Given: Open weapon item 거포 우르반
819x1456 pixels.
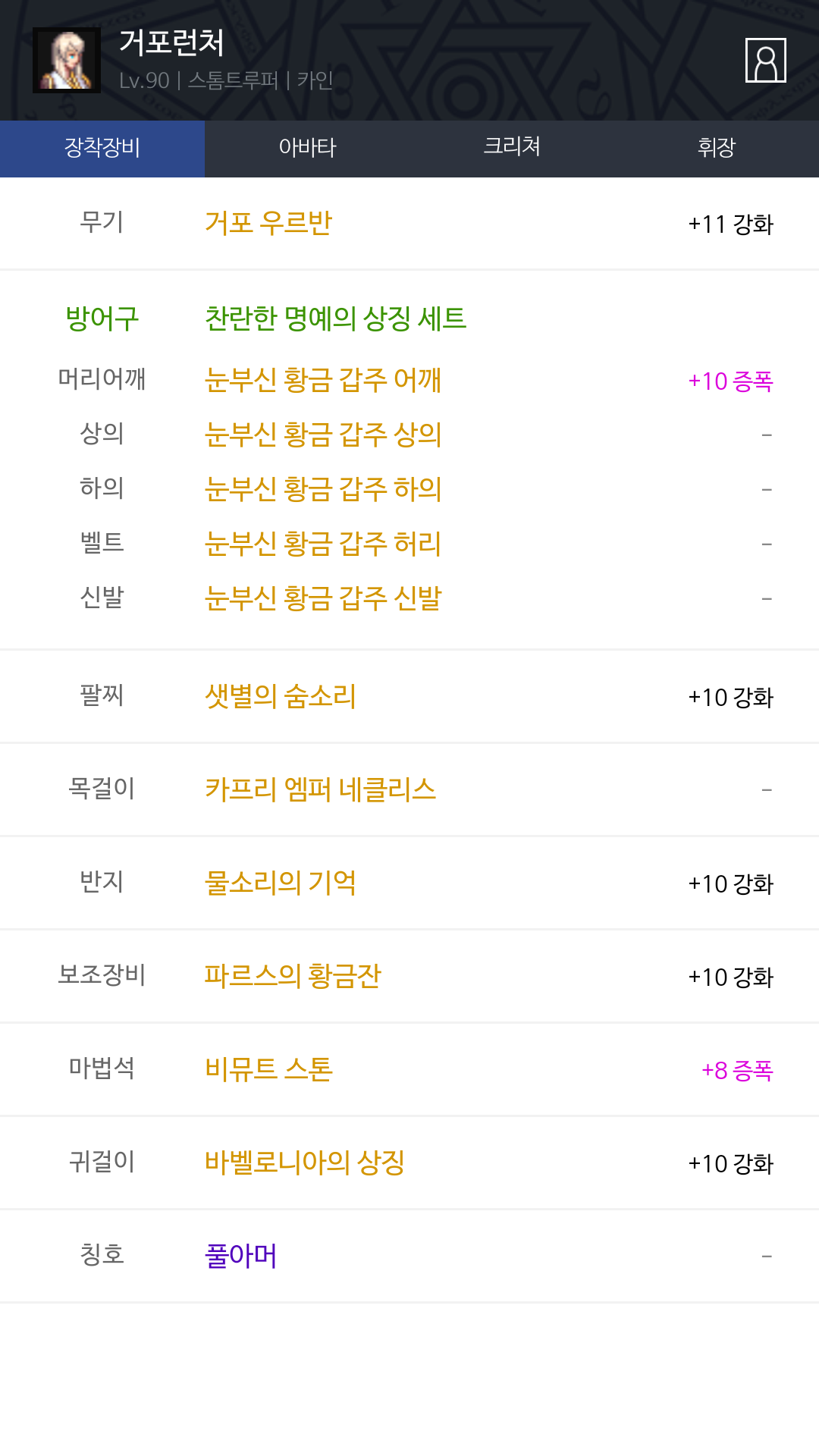Looking at the screenshot, I should [268, 223].
